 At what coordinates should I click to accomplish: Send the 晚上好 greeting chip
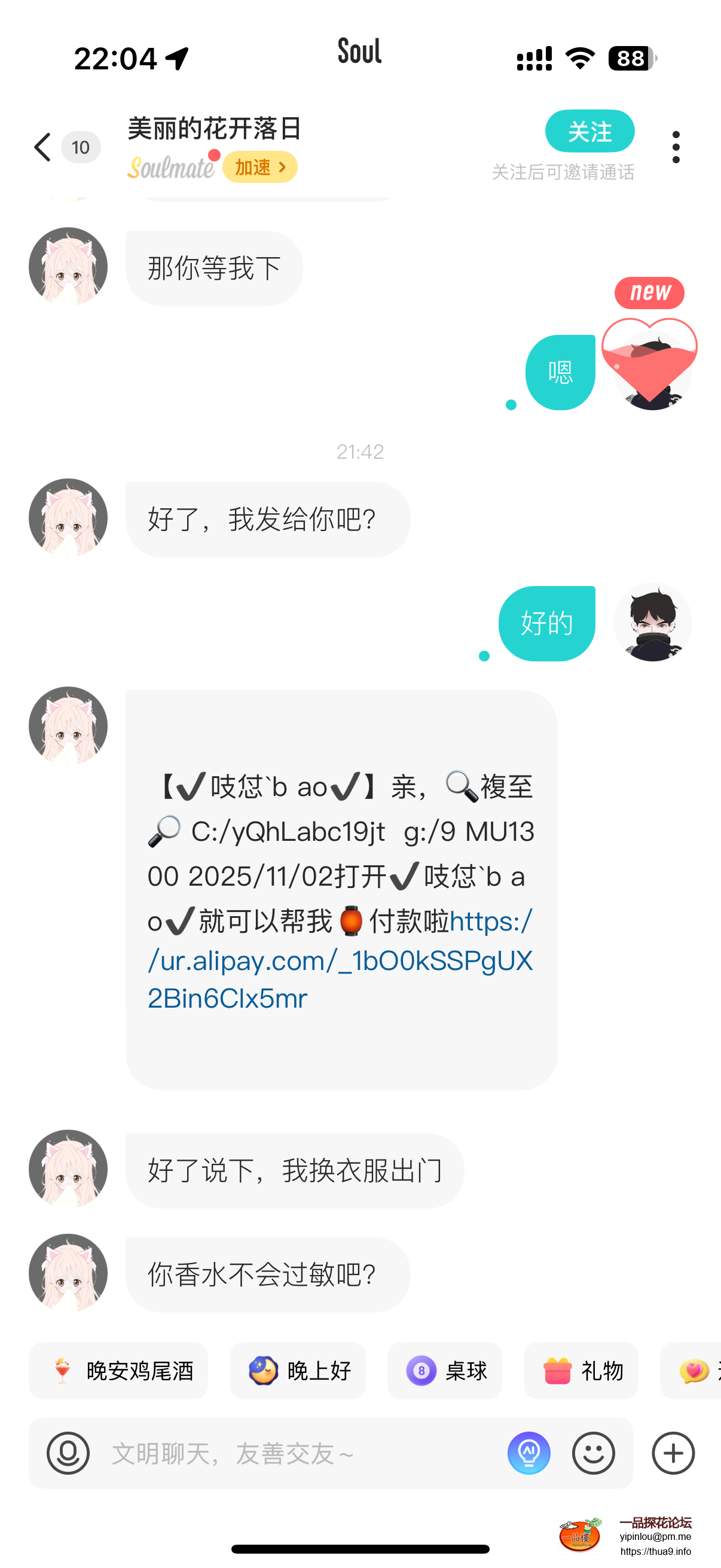pyautogui.click(x=298, y=1371)
